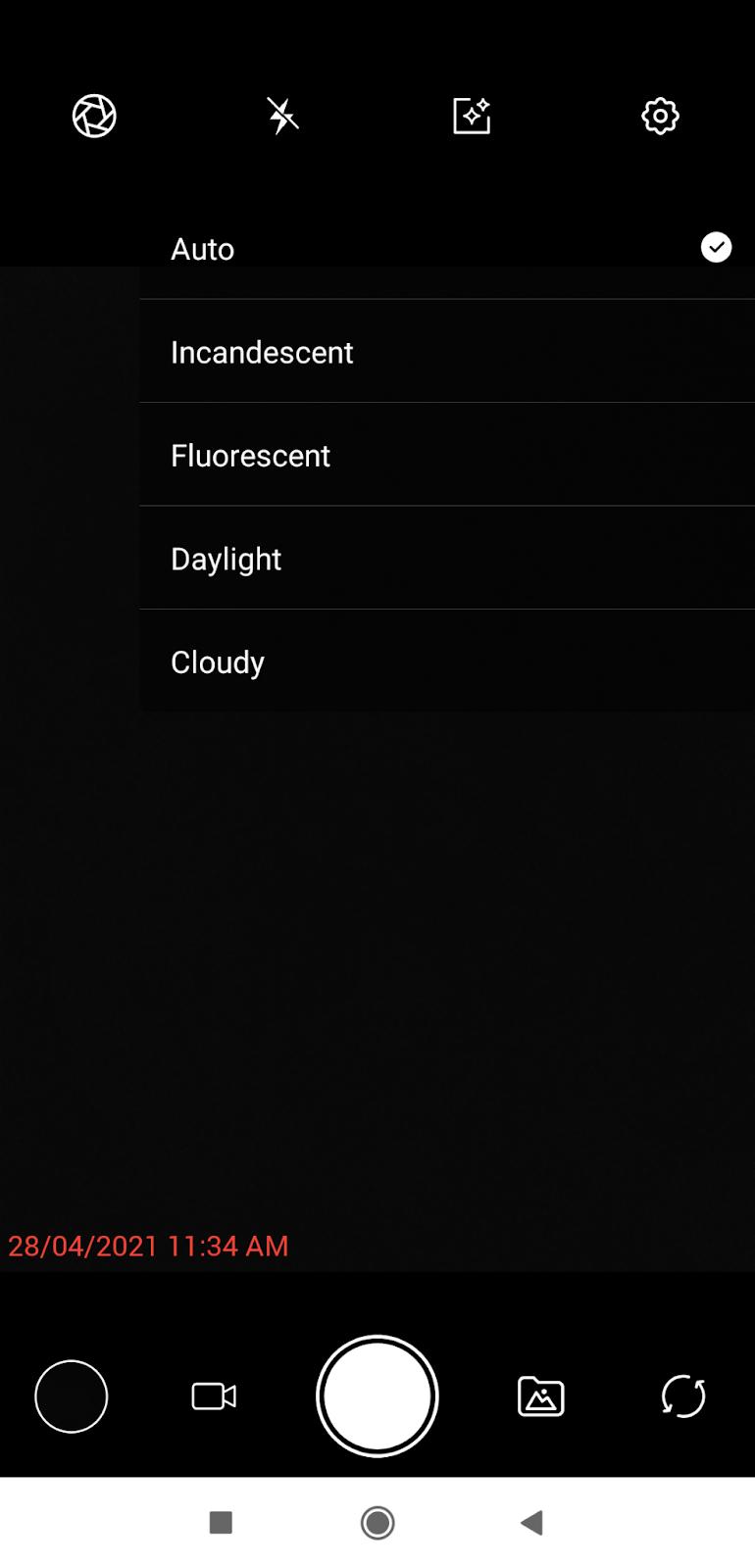755x1568 pixels.
Task: Pick the Cloudy option
Action: tap(447, 661)
